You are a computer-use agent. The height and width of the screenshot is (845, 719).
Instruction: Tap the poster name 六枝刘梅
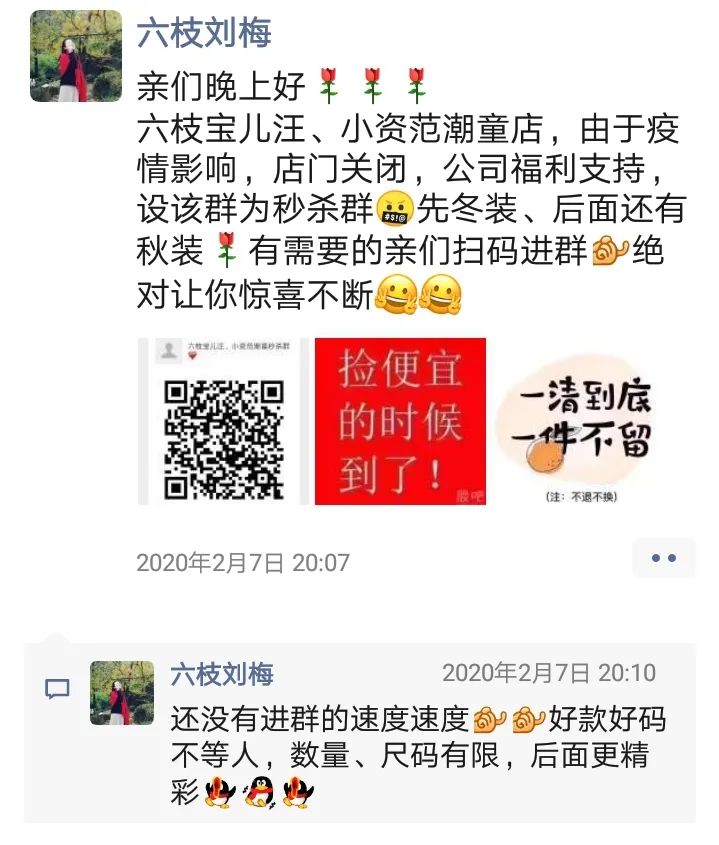(204, 32)
